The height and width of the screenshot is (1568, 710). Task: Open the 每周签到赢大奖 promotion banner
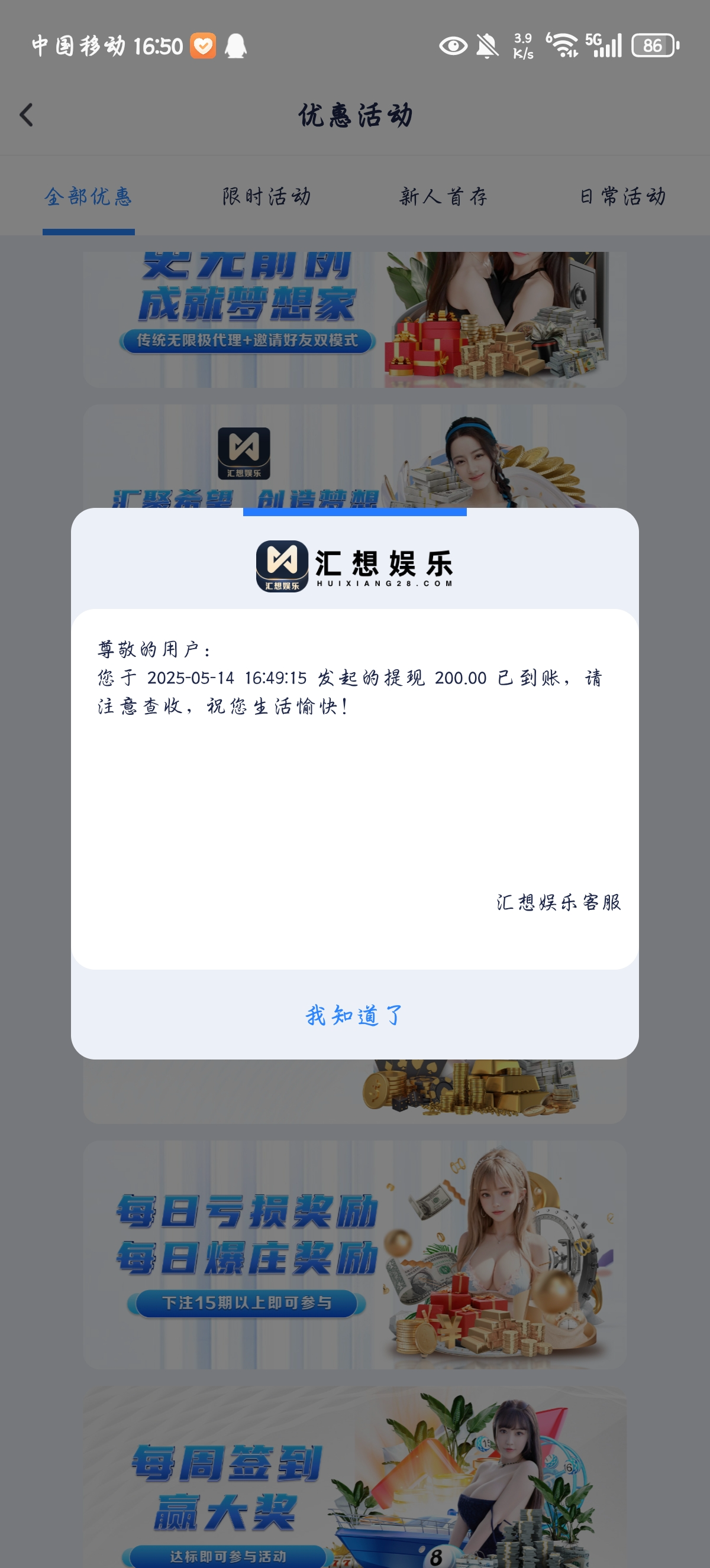click(354, 1479)
